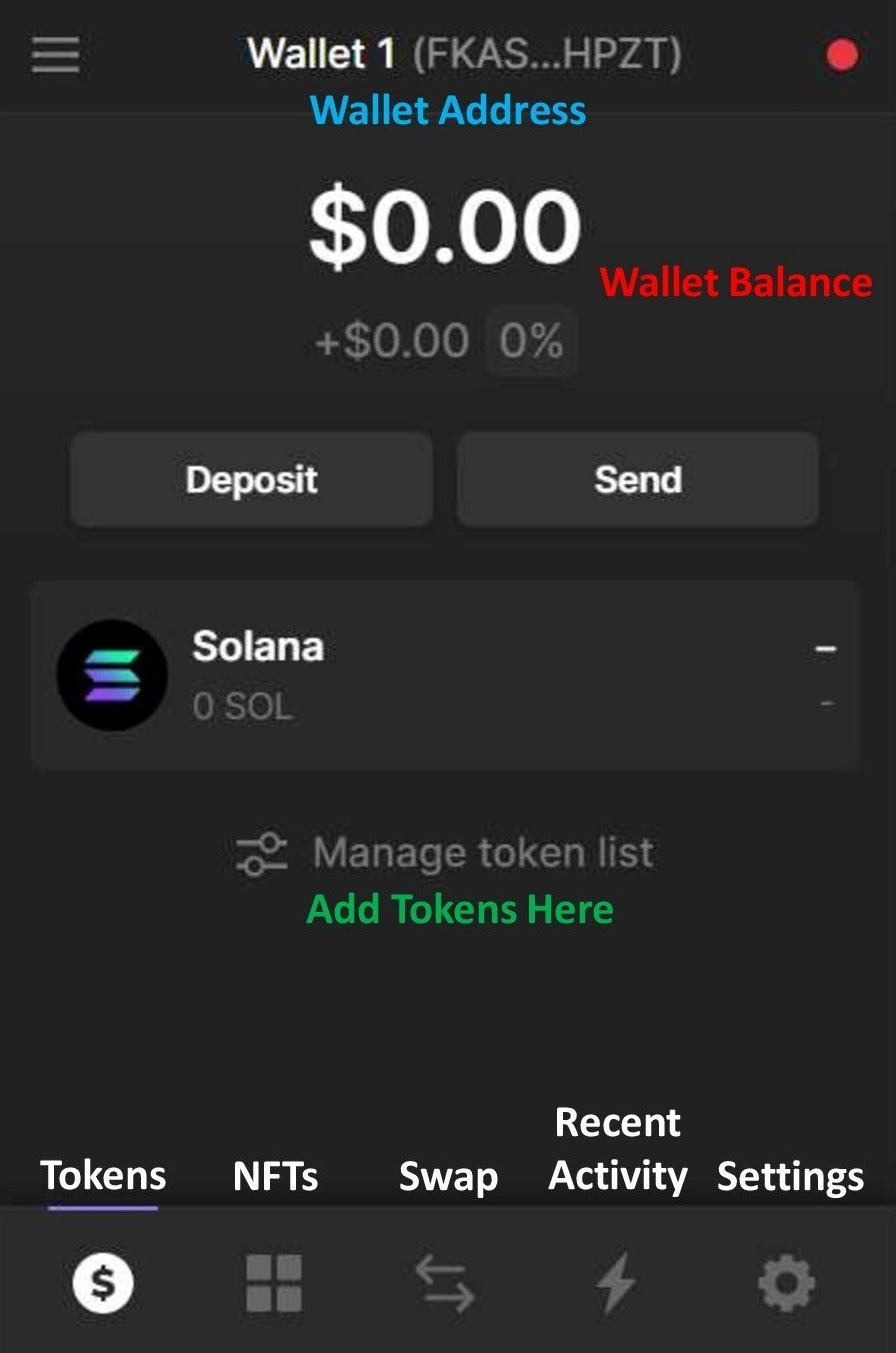Open the hamburger menu

click(x=55, y=56)
